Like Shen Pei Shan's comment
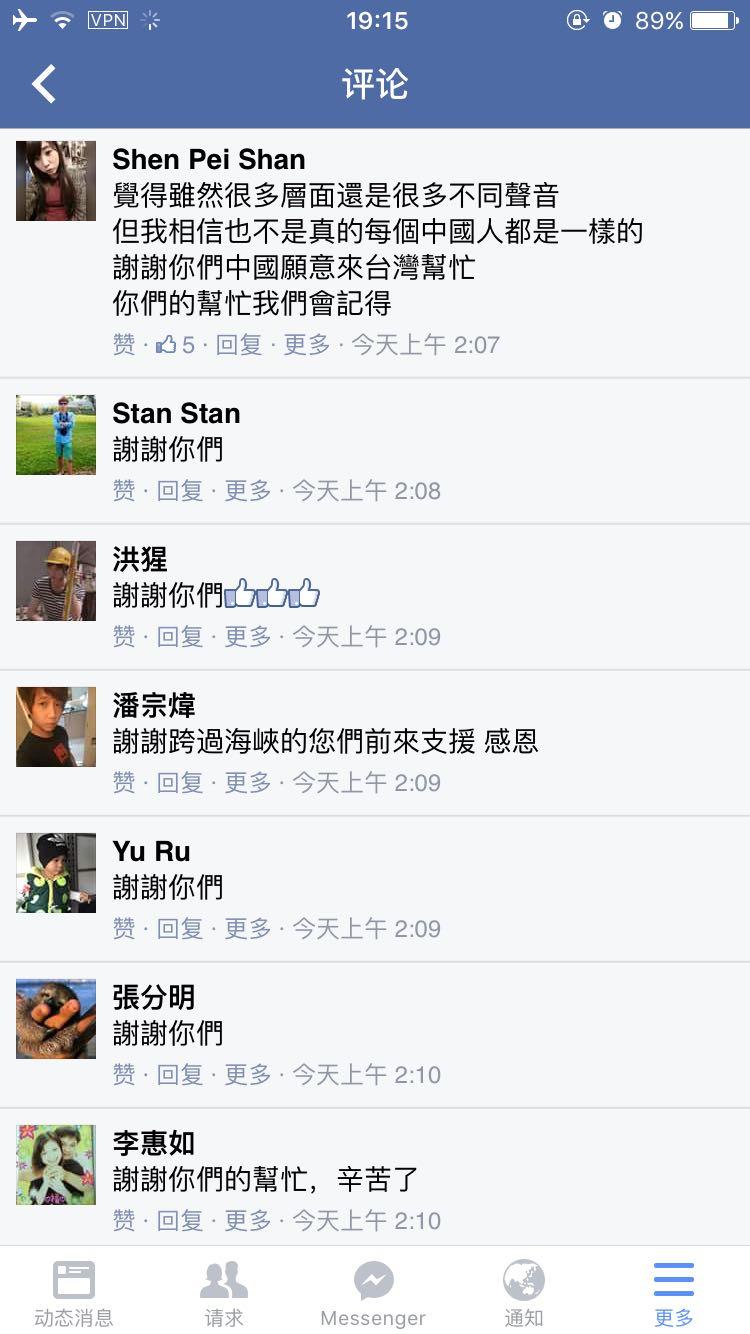 [x=124, y=345]
